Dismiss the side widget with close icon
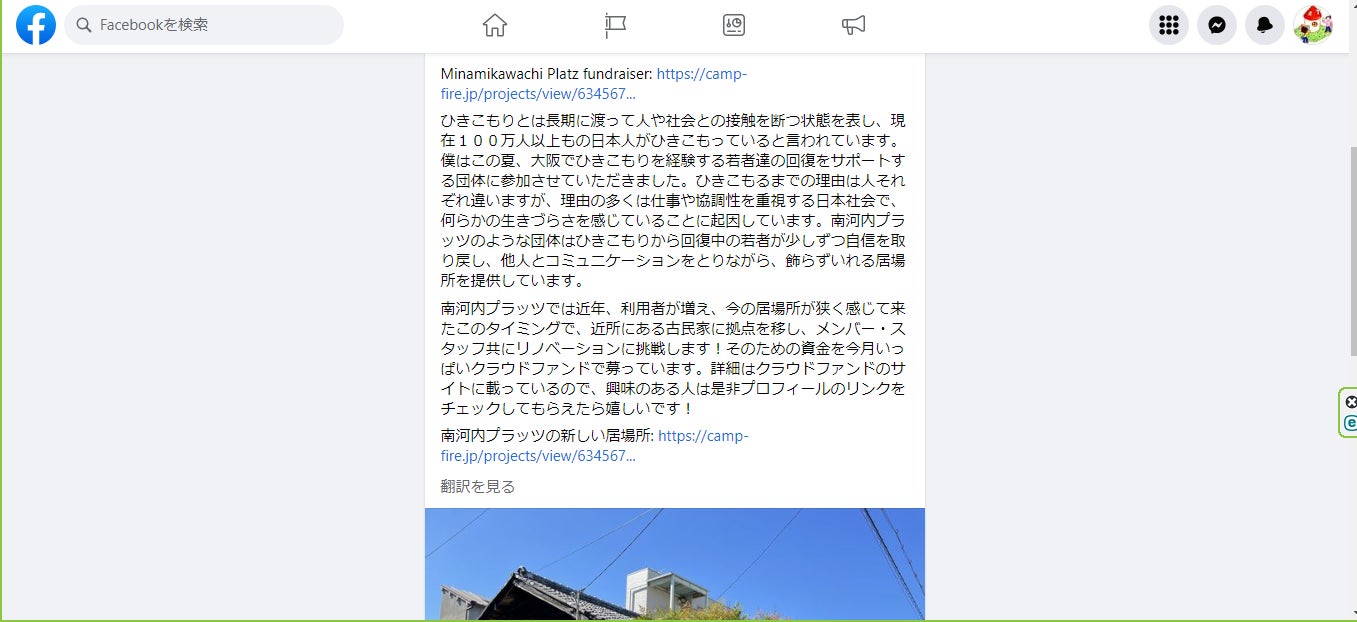Viewport: 1357px width, 622px height. [x=1351, y=402]
